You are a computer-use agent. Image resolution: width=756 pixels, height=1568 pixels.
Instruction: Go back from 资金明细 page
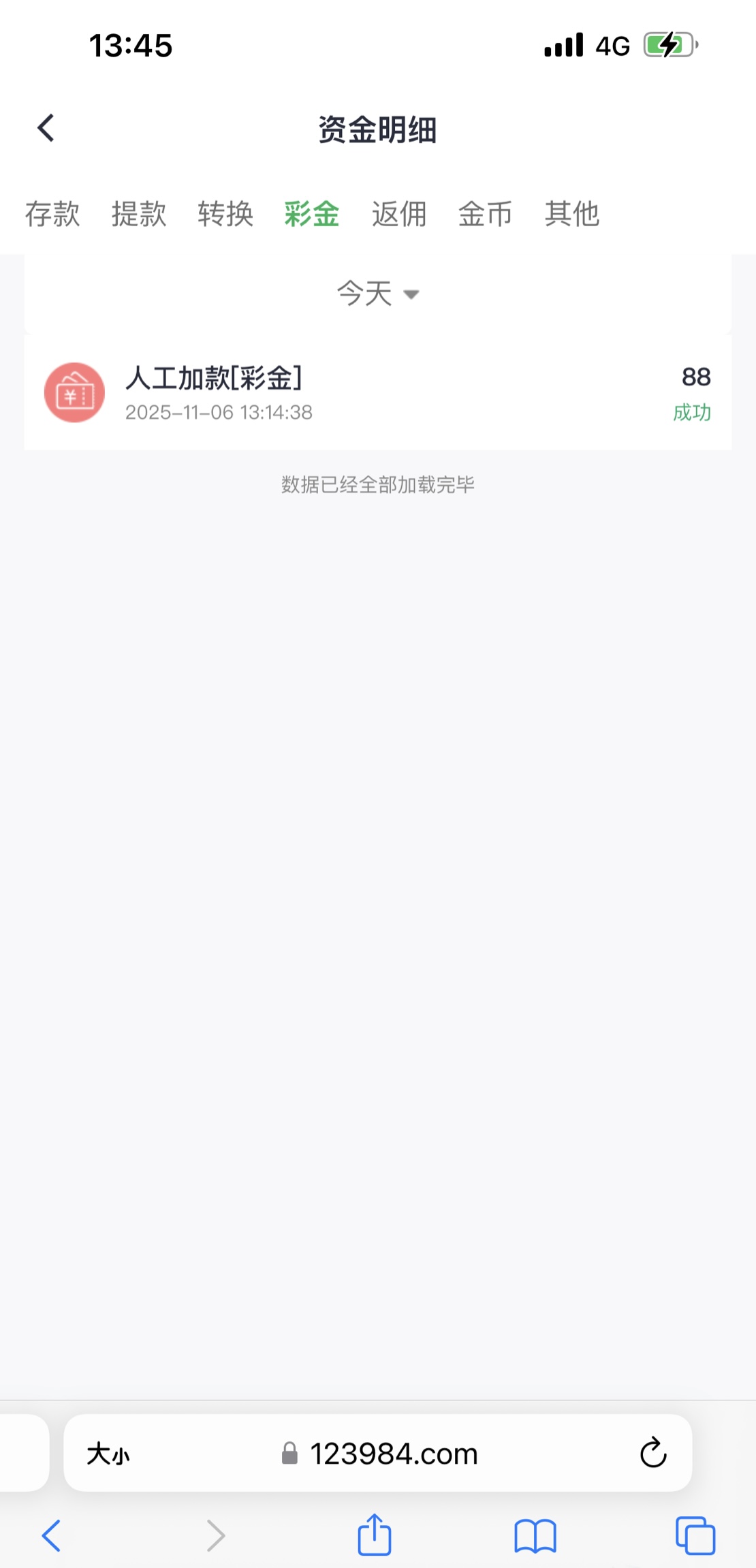click(46, 128)
